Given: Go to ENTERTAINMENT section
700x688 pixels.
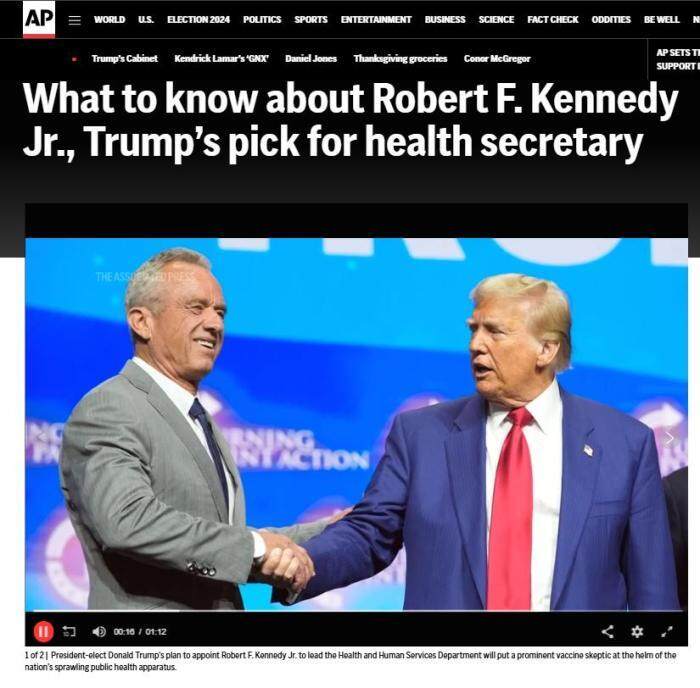Looking at the screenshot, I should point(376,20).
